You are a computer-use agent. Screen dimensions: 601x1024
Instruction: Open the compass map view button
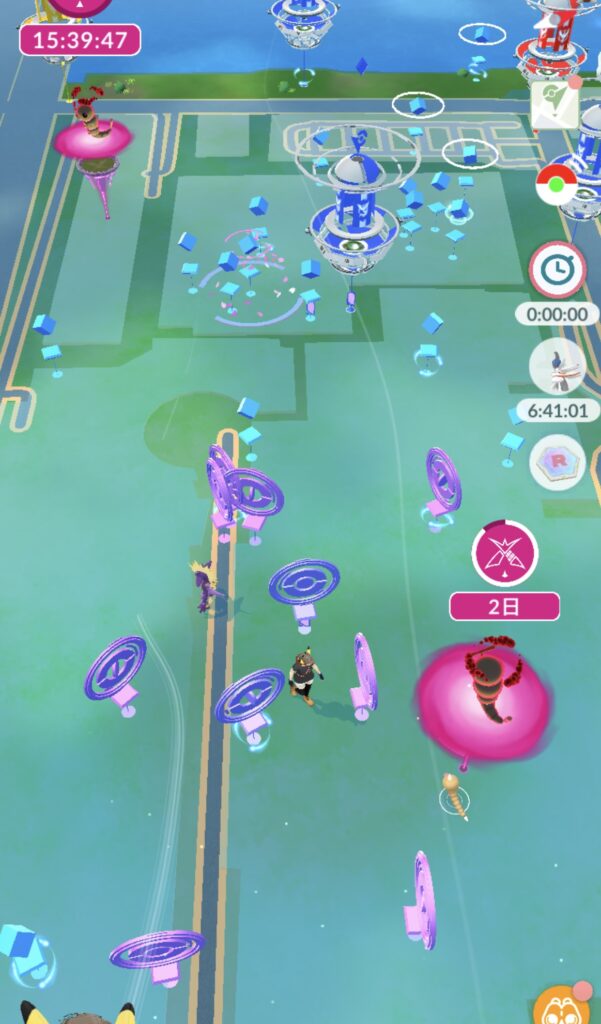click(x=554, y=104)
